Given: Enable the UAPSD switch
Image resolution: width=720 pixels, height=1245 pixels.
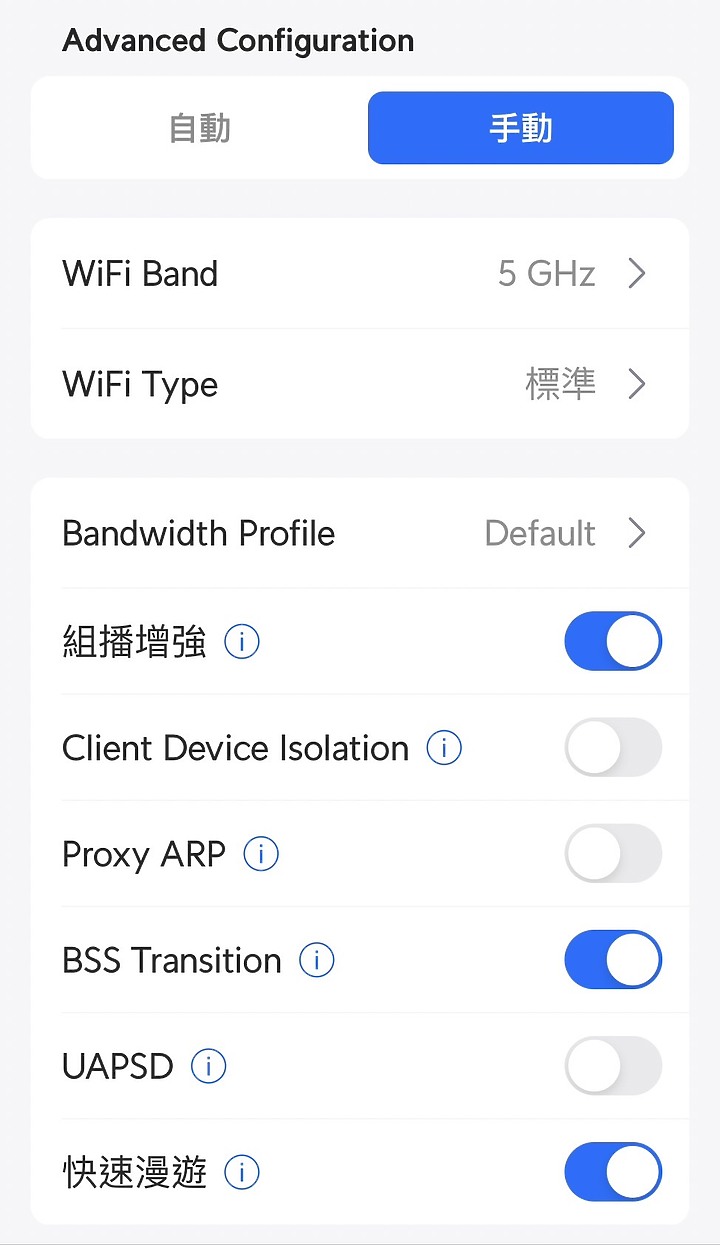Looking at the screenshot, I should tap(613, 1065).
